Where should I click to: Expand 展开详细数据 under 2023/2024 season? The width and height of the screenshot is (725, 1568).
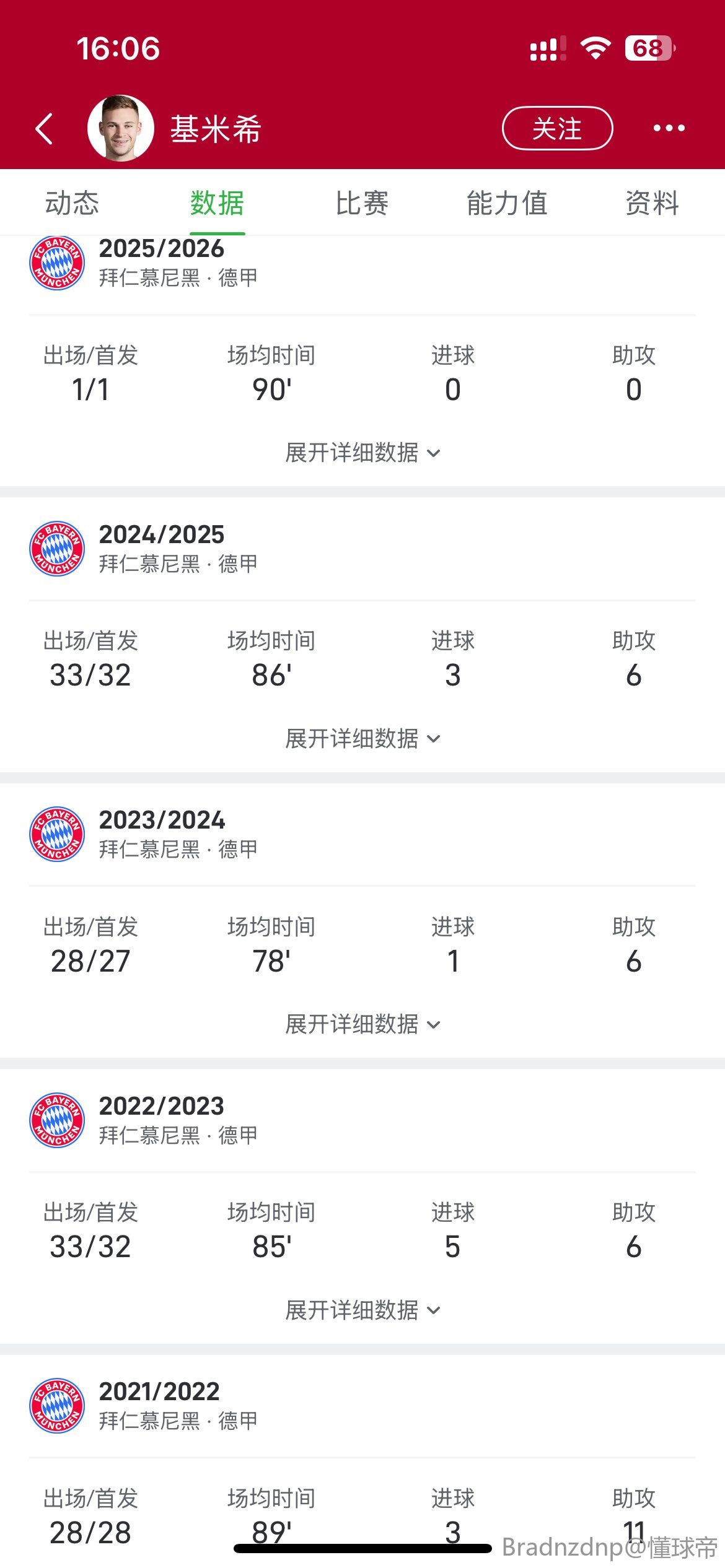point(362,1024)
